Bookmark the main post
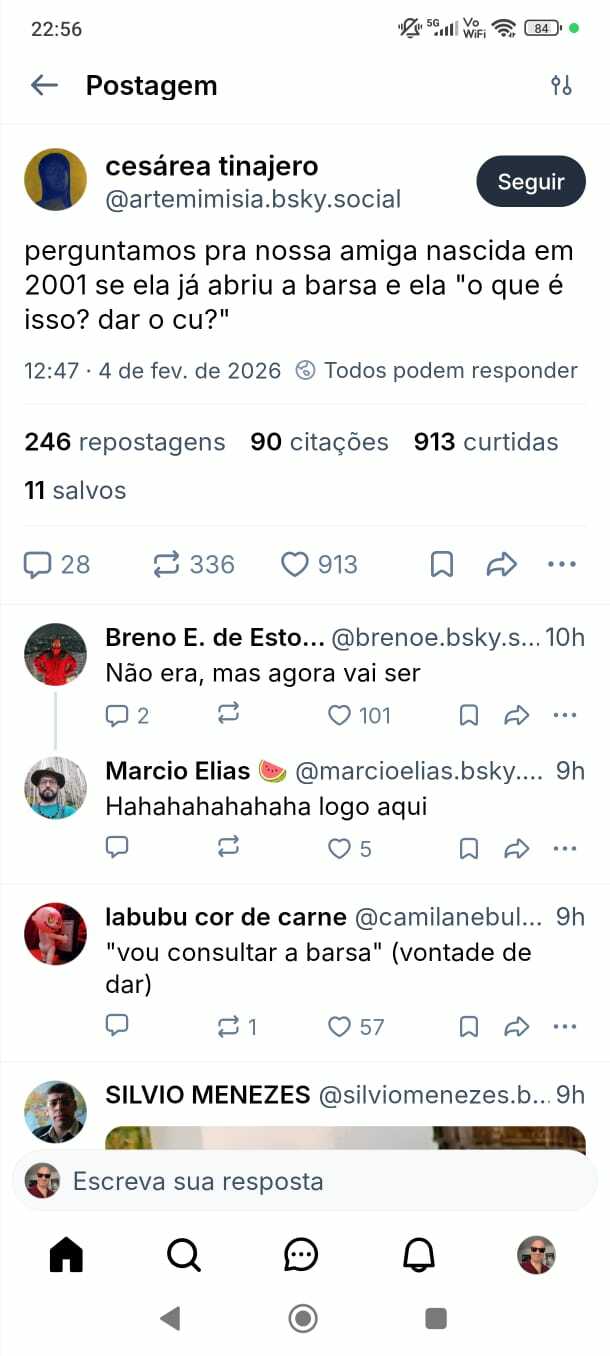 (x=441, y=565)
